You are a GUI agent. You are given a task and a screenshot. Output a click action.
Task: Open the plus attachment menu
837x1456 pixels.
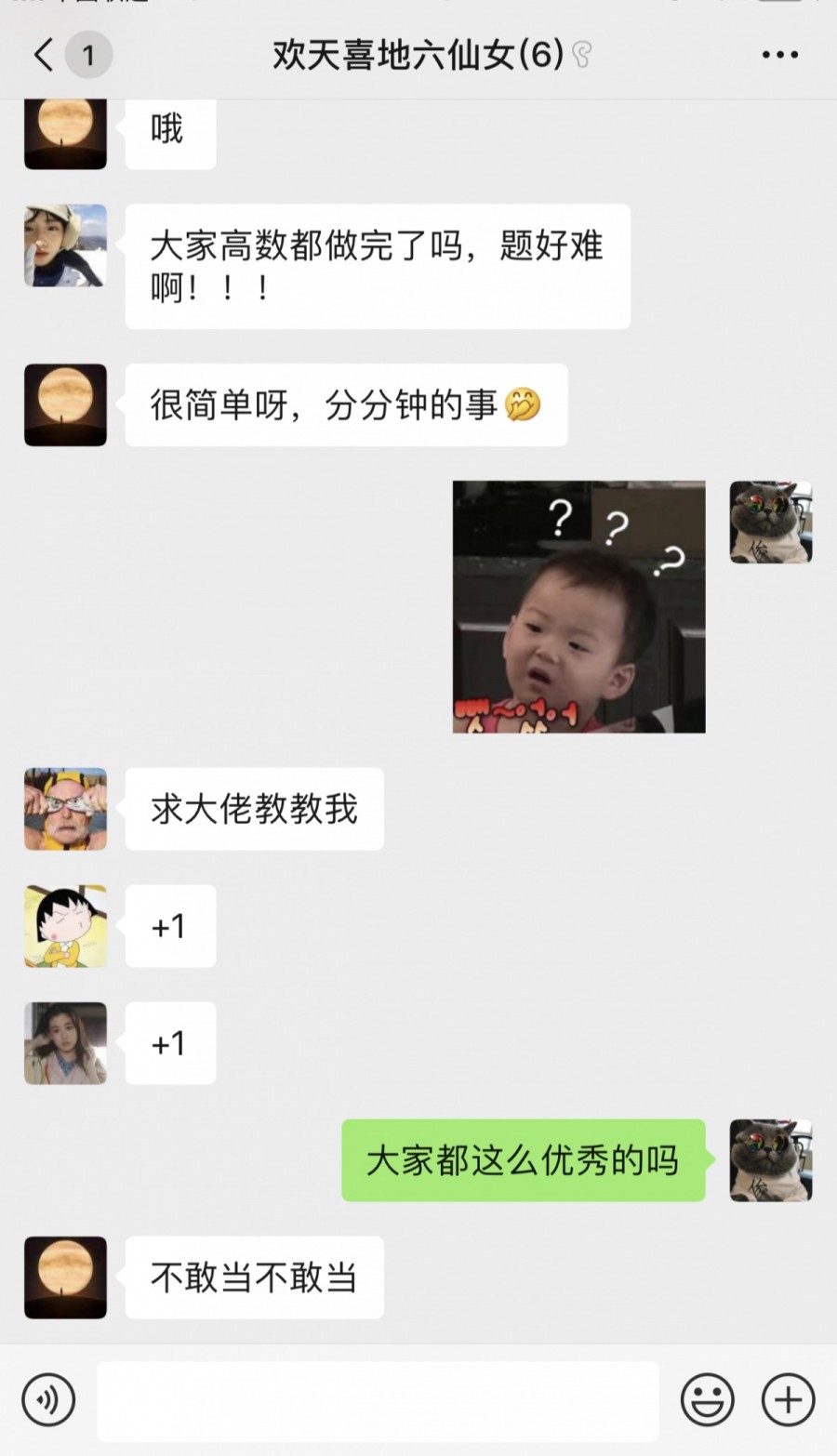click(788, 1399)
